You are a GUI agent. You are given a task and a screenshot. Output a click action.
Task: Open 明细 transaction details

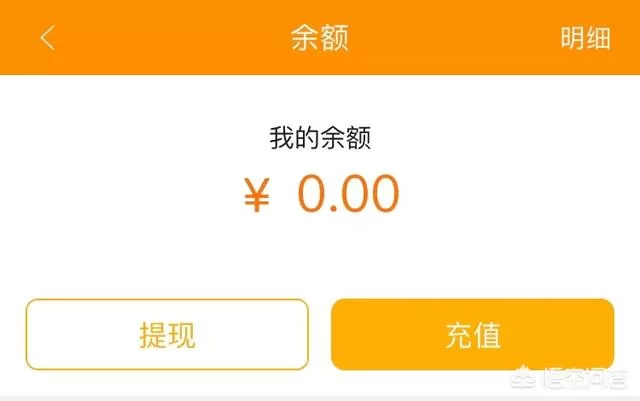click(x=585, y=38)
